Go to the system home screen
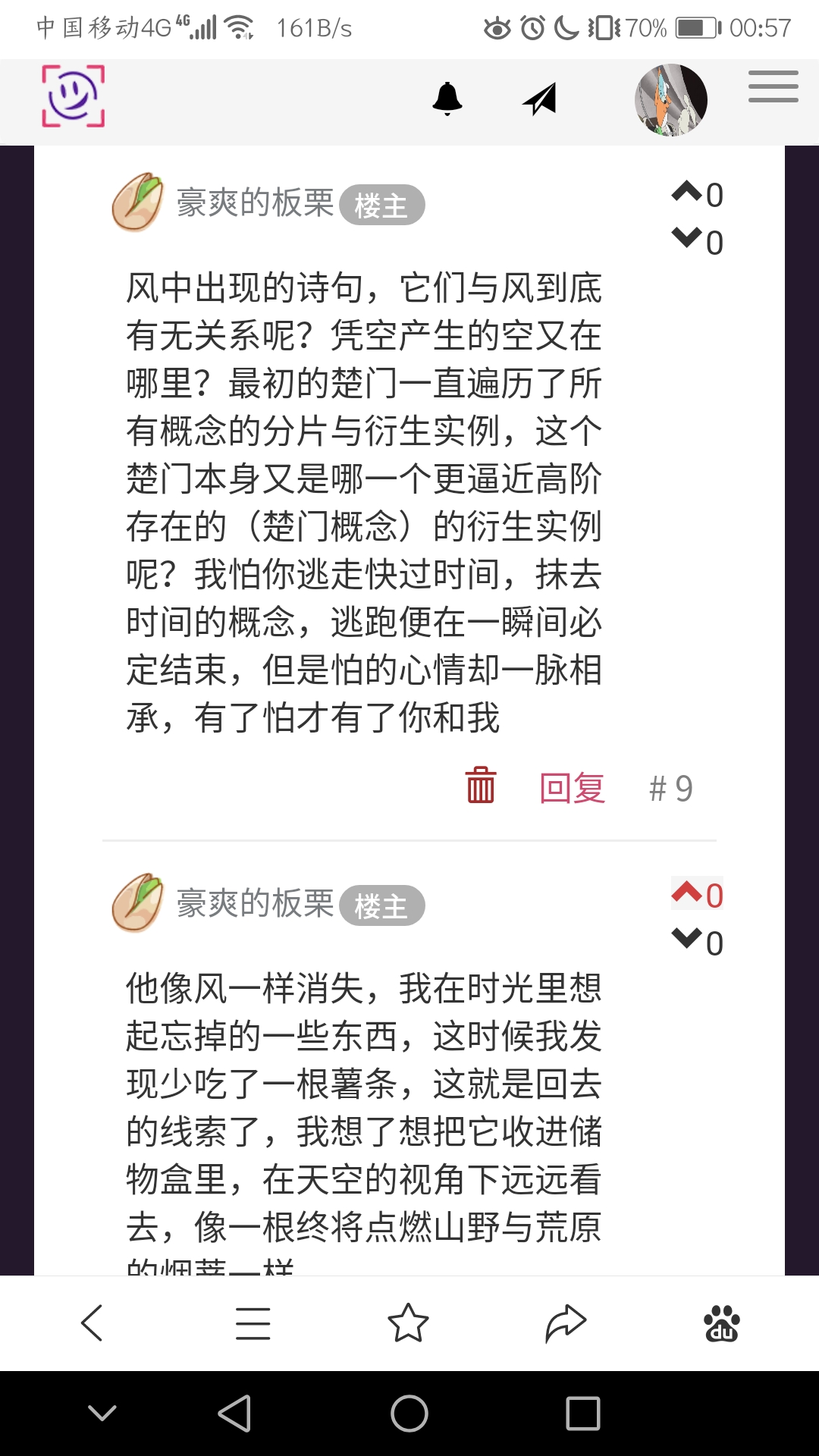This screenshot has height=1456, width=819. pyautogui.click(x=409, y=1414)
